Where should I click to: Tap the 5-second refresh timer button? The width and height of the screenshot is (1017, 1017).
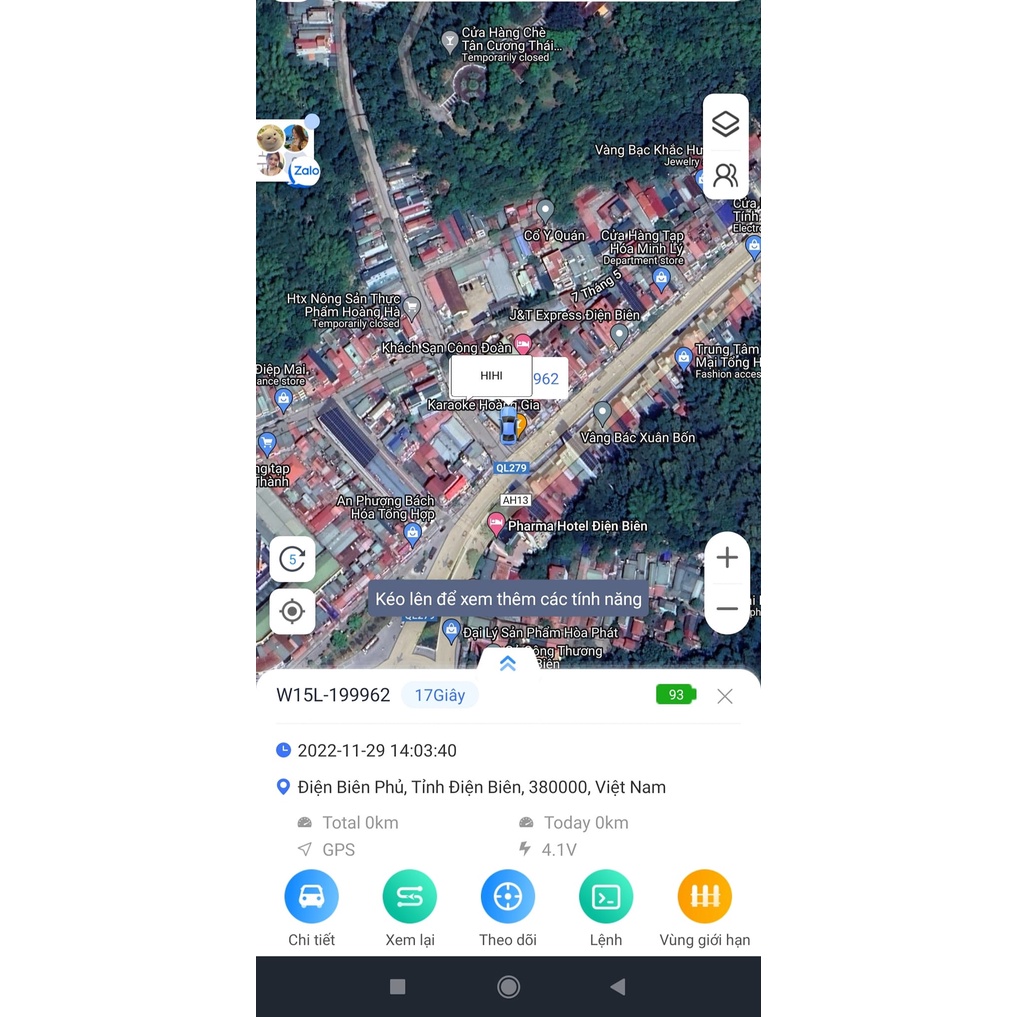292,559
